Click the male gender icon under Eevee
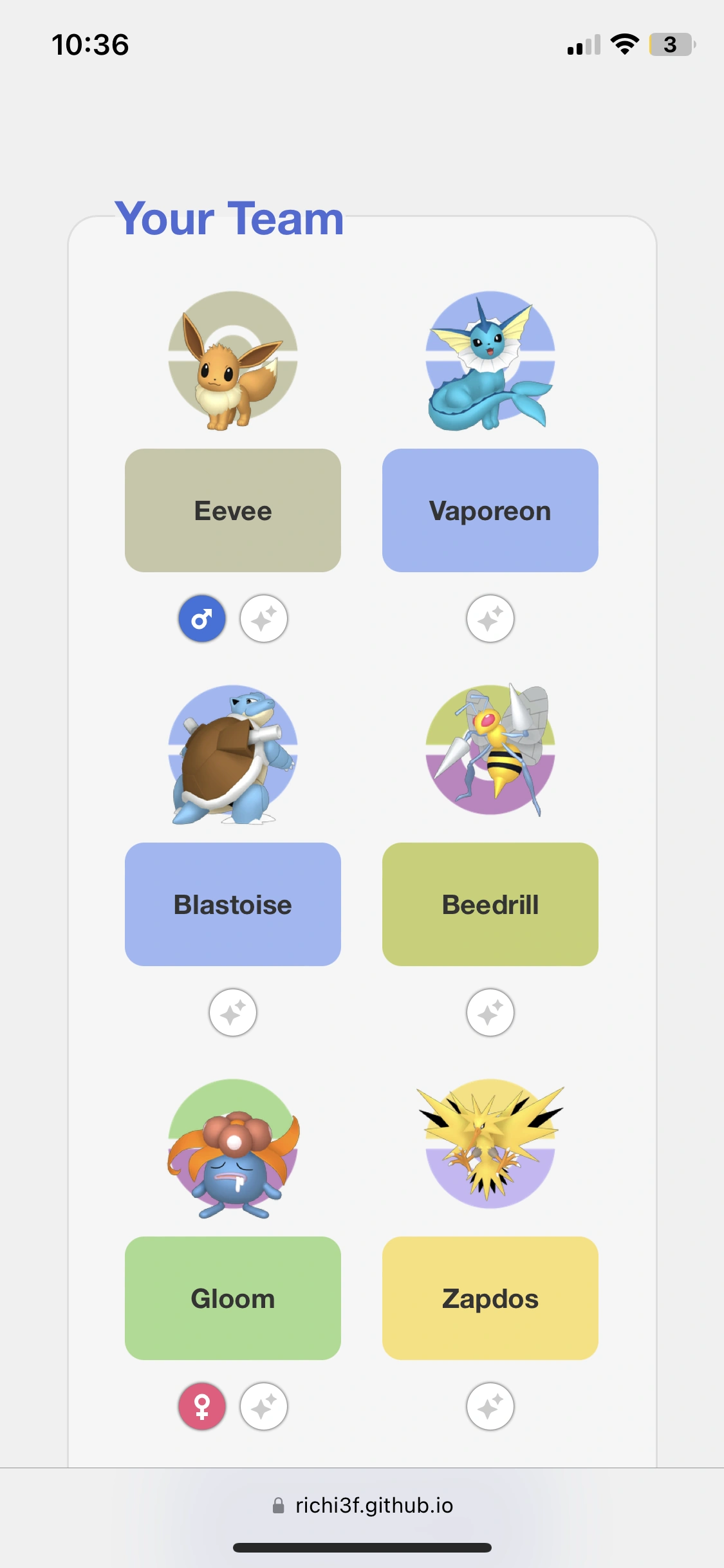This screenshot has width=724, height=1568. tap(201, 619)
